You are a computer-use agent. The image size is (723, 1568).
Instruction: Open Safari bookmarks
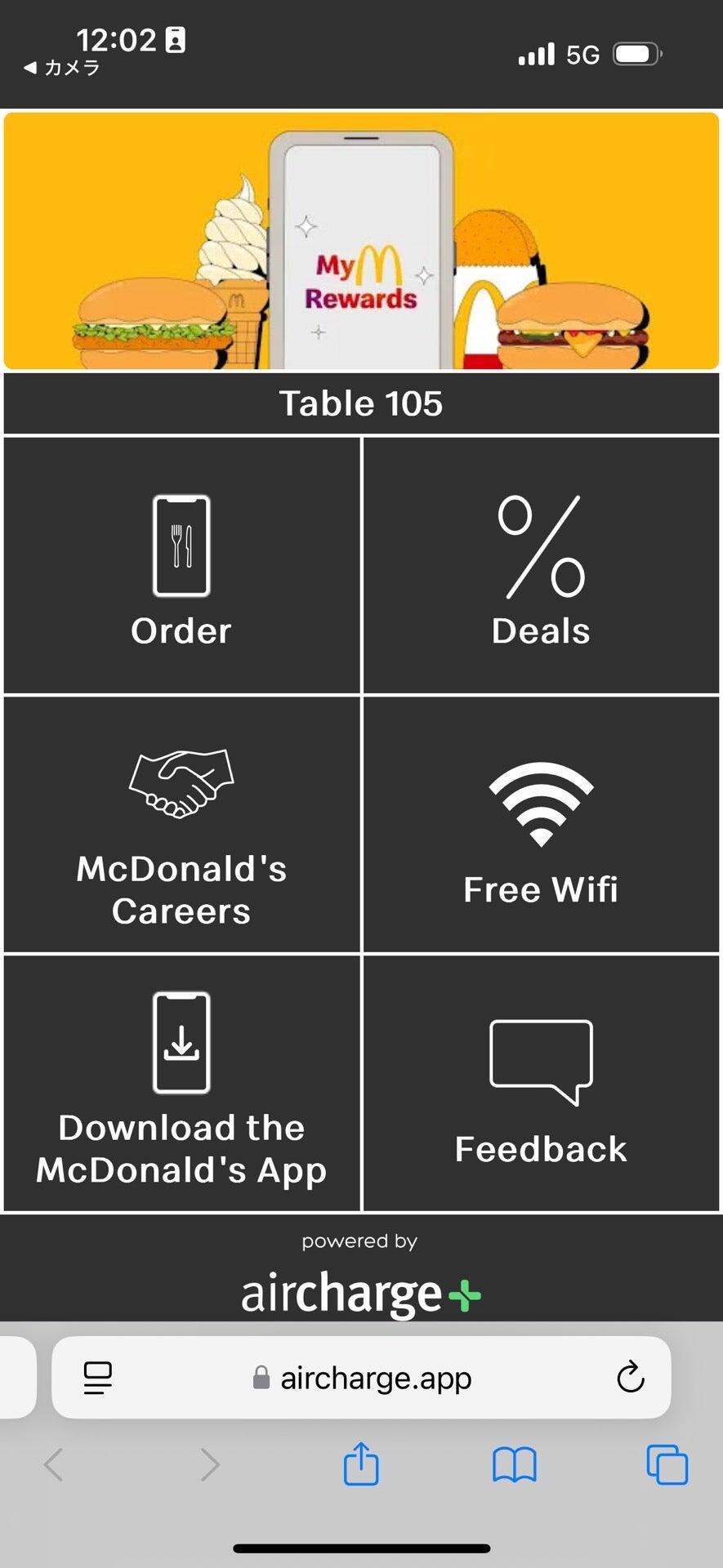[514, 1464]
